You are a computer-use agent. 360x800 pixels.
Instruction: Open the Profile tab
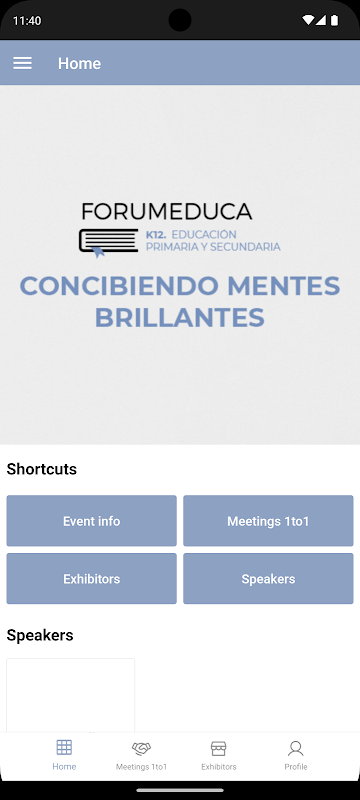click(296, 755)
